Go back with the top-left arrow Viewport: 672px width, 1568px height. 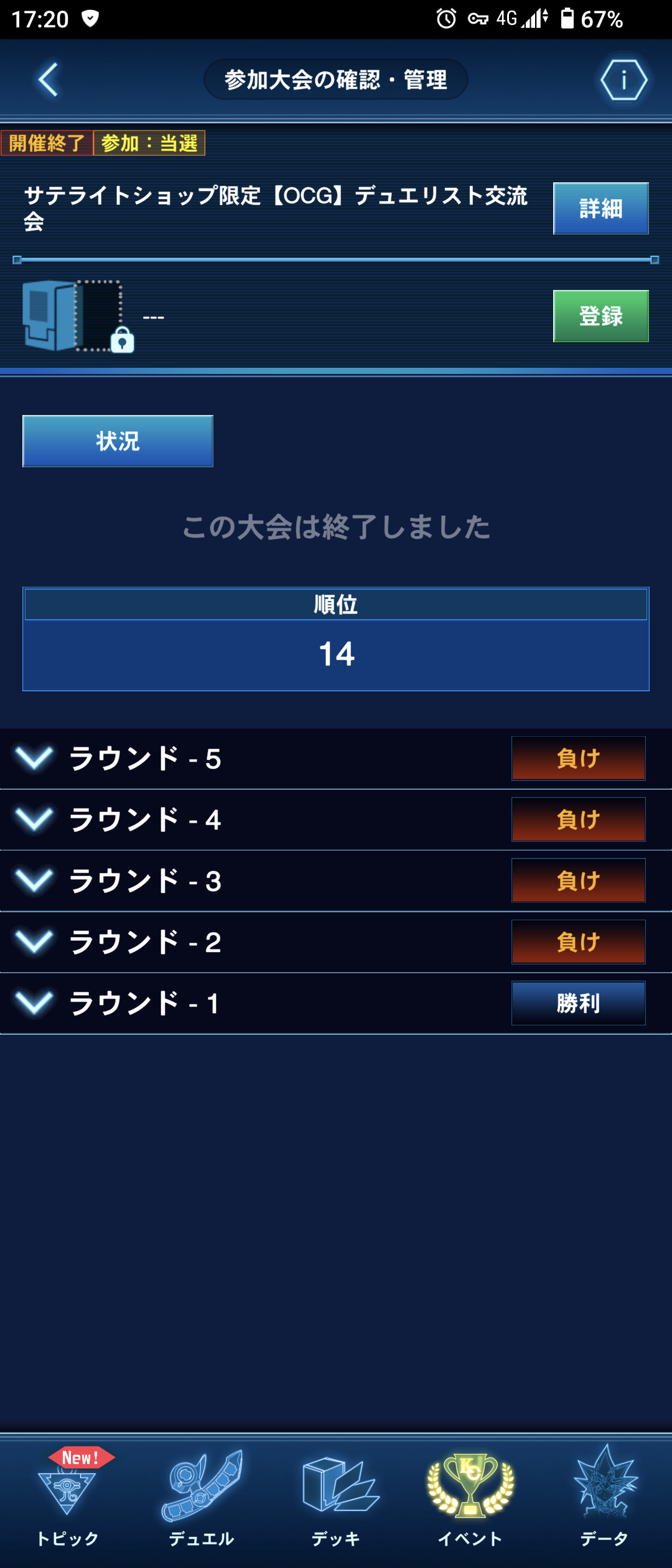pos(49,80)
